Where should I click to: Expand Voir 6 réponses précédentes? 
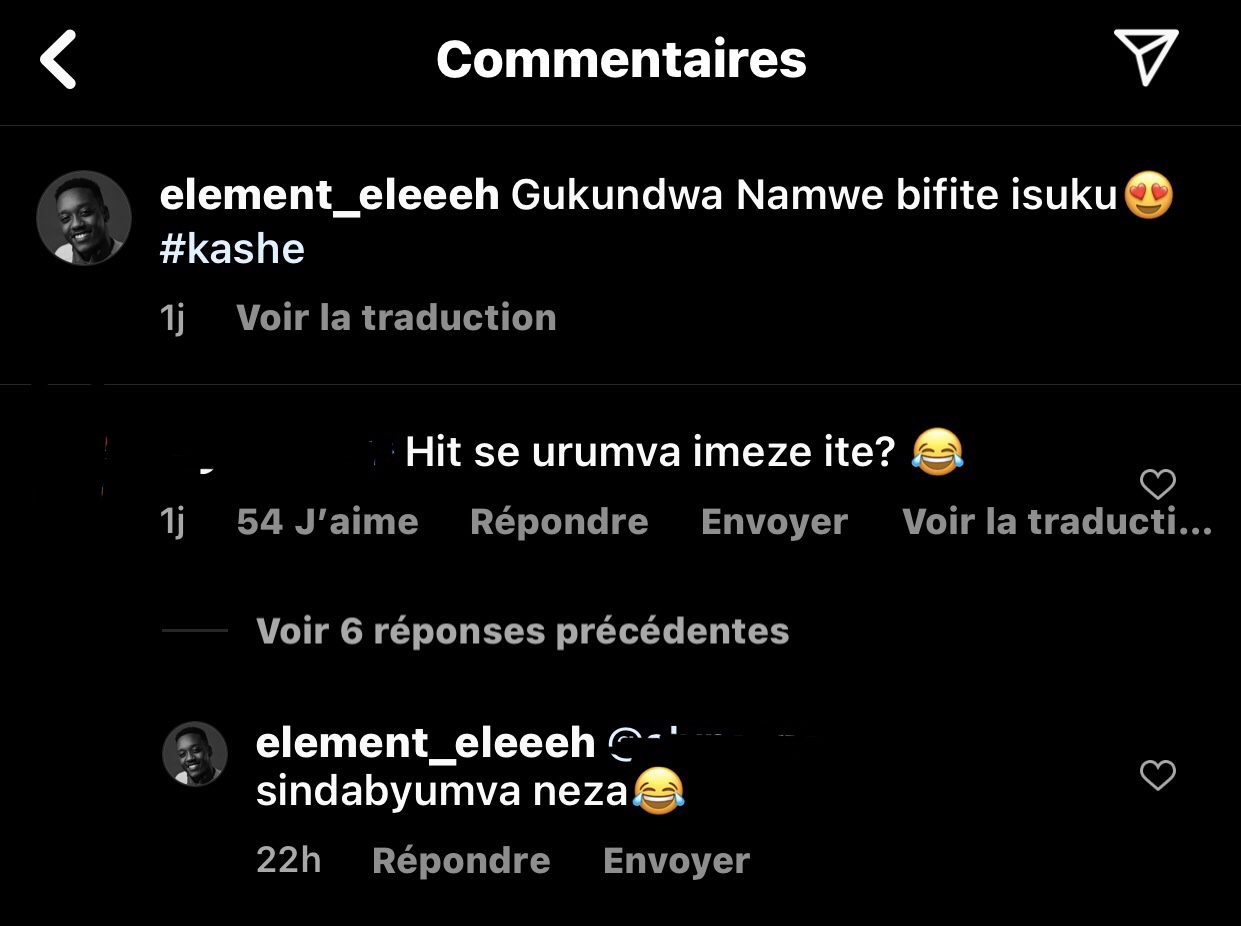(x=522, y=631)
